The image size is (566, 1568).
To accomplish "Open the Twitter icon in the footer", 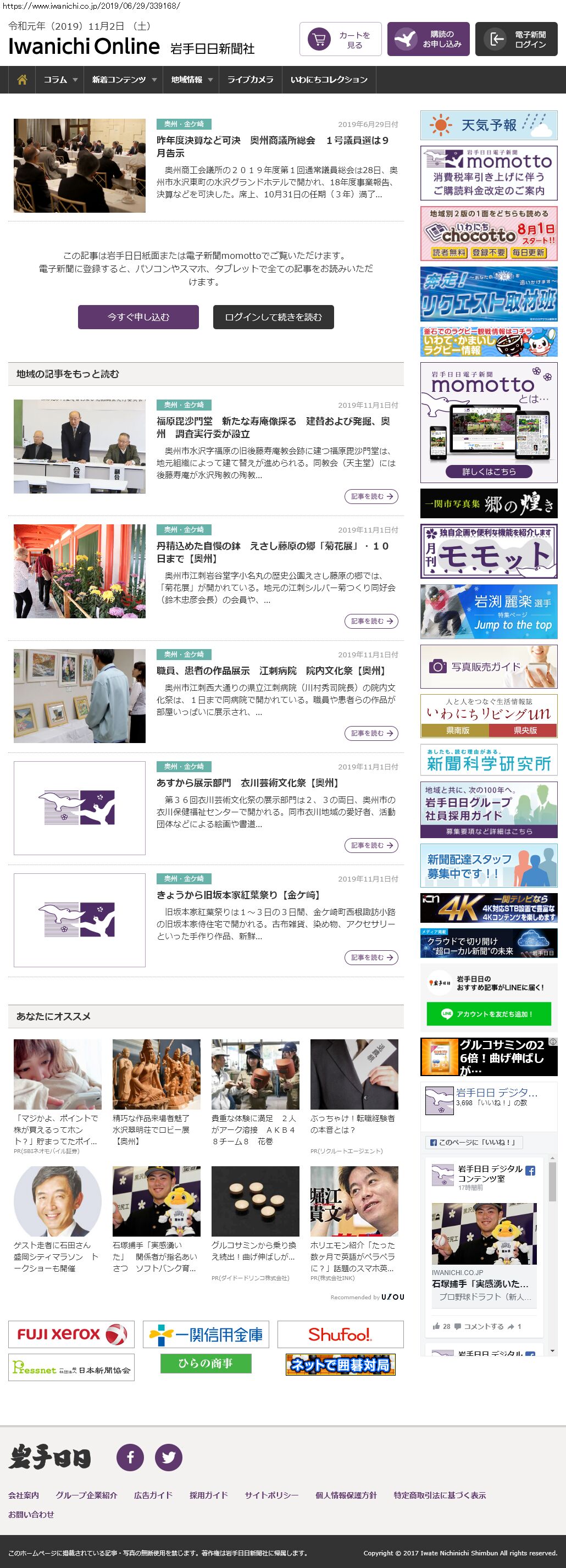I will tap(169, 1457).
